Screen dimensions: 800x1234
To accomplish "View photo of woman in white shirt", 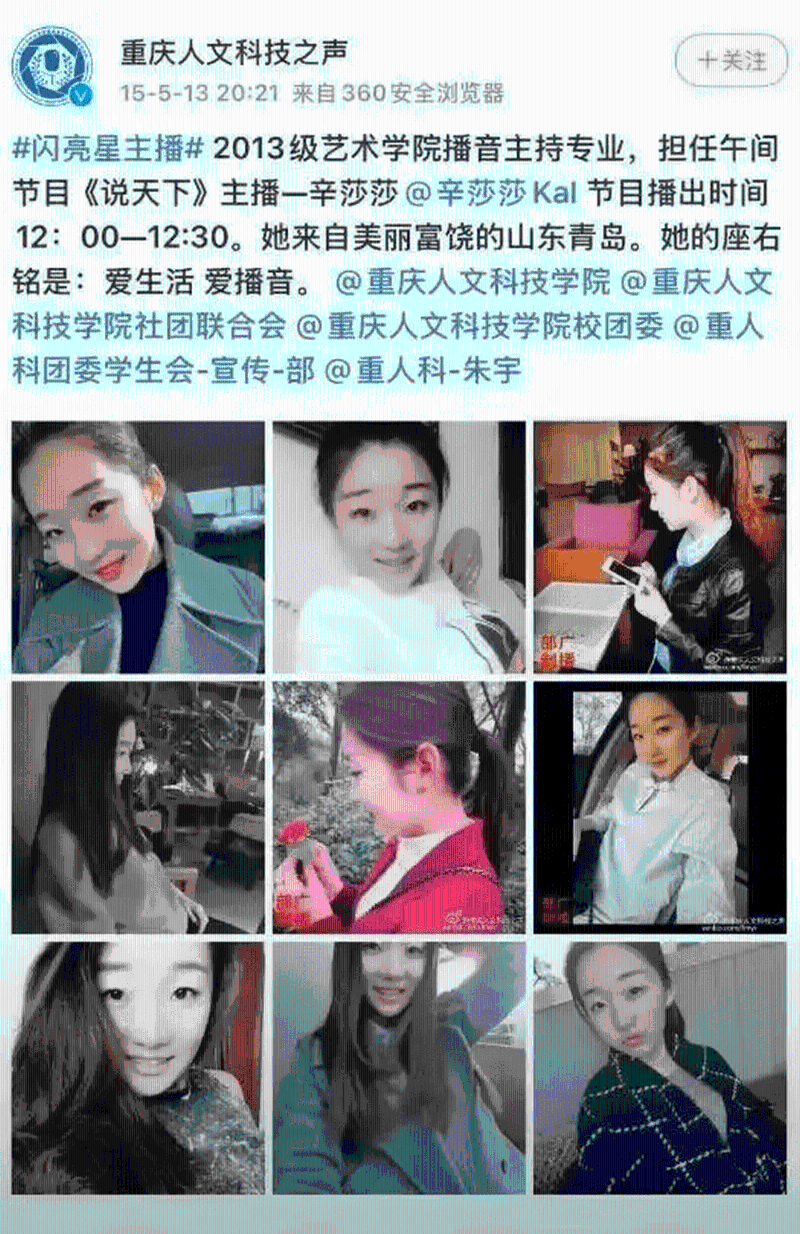I will 659,807.
